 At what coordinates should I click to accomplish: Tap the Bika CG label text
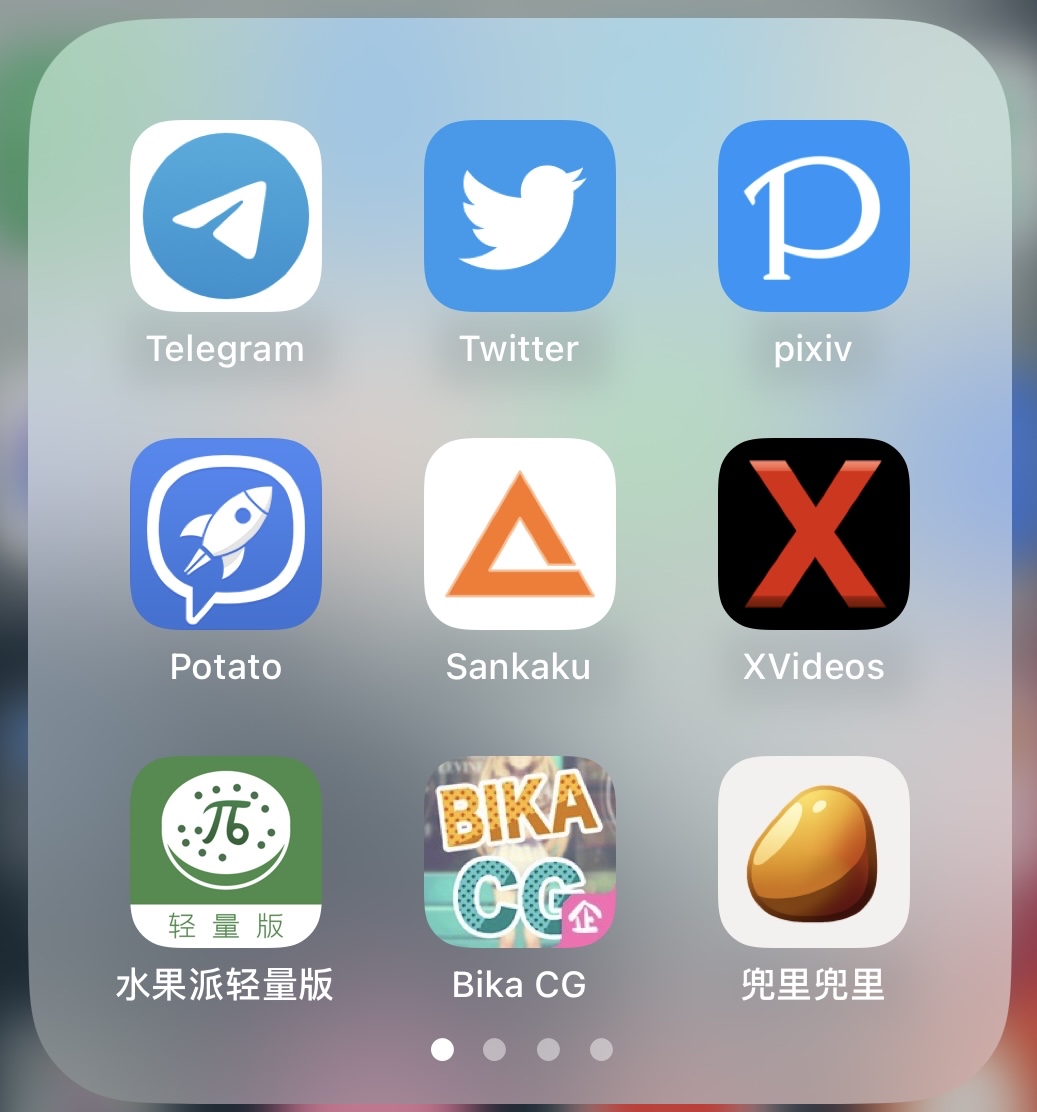pos(519,984)
